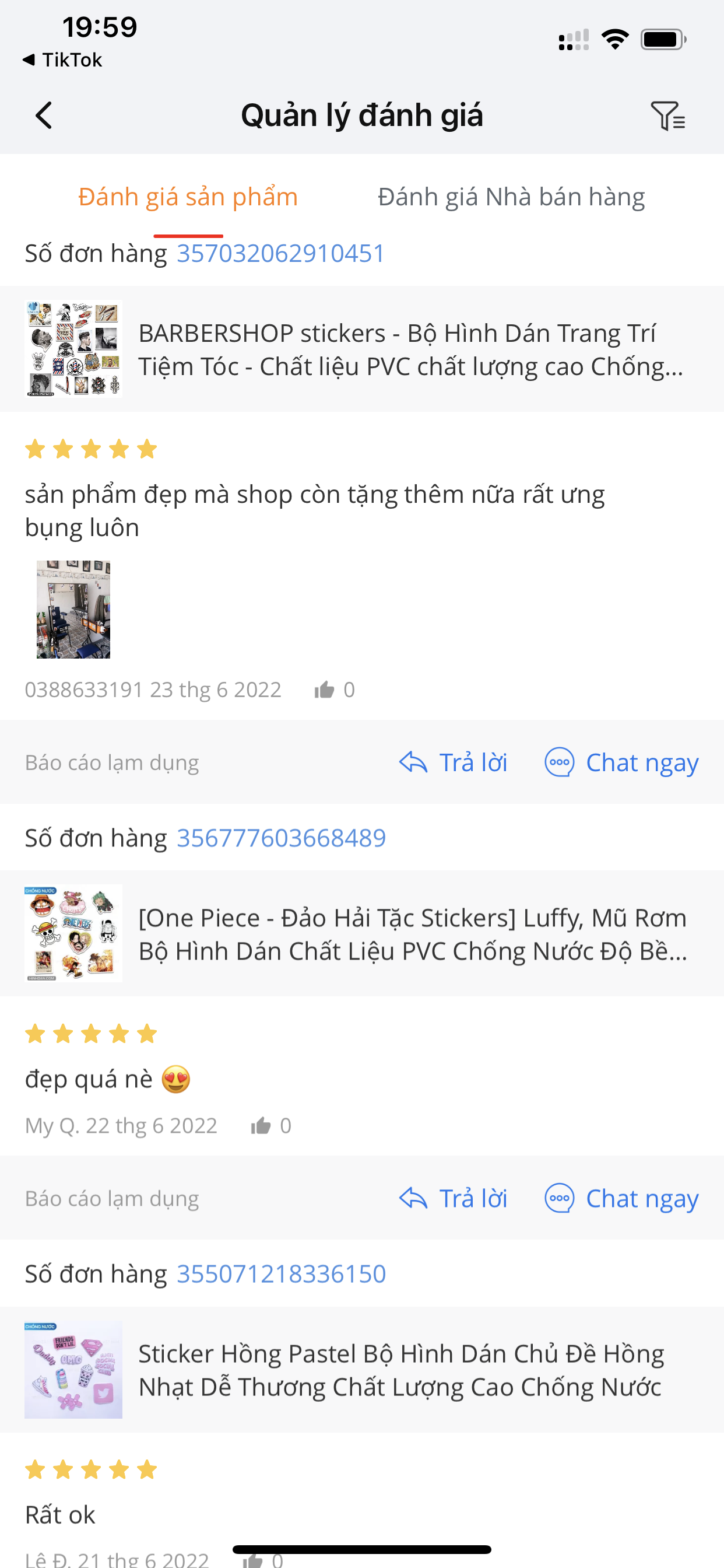
Task: View the barbershop review photo
Action: (x=73, y=610)
